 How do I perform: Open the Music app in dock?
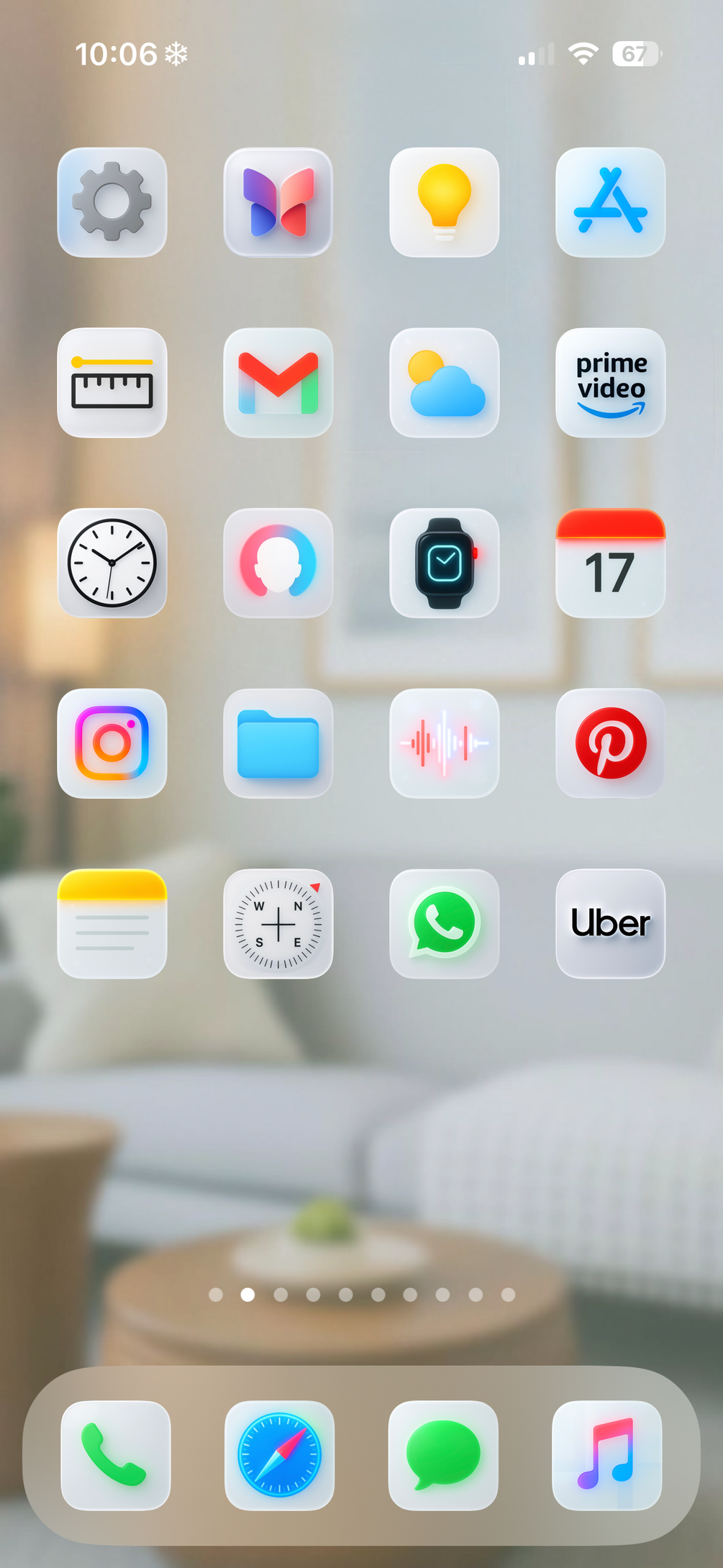(606, 1455)
